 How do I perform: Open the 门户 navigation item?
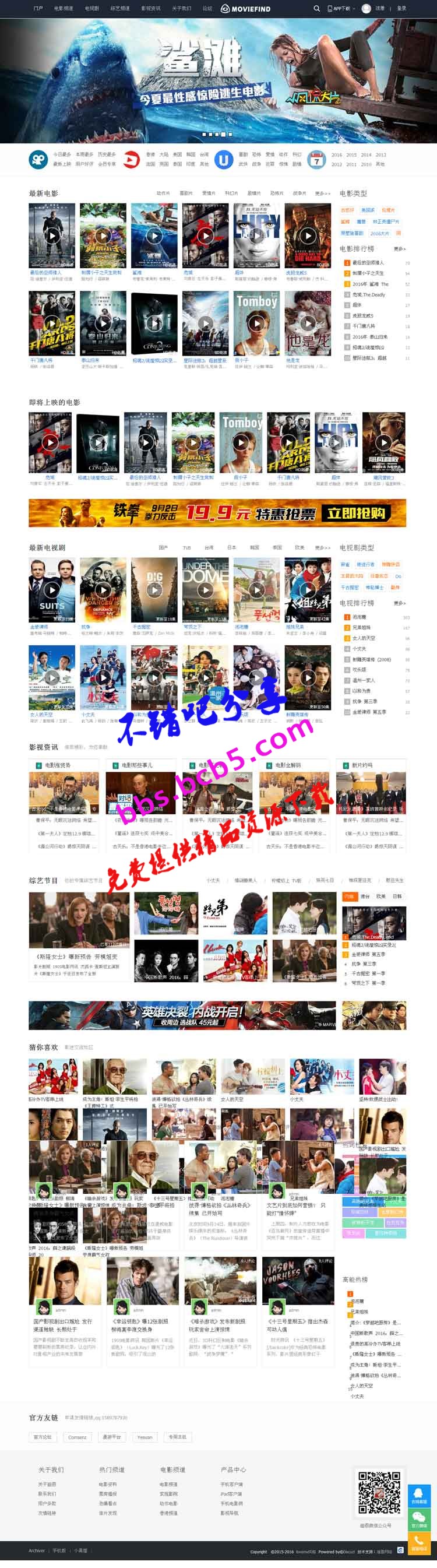(38, 9)
